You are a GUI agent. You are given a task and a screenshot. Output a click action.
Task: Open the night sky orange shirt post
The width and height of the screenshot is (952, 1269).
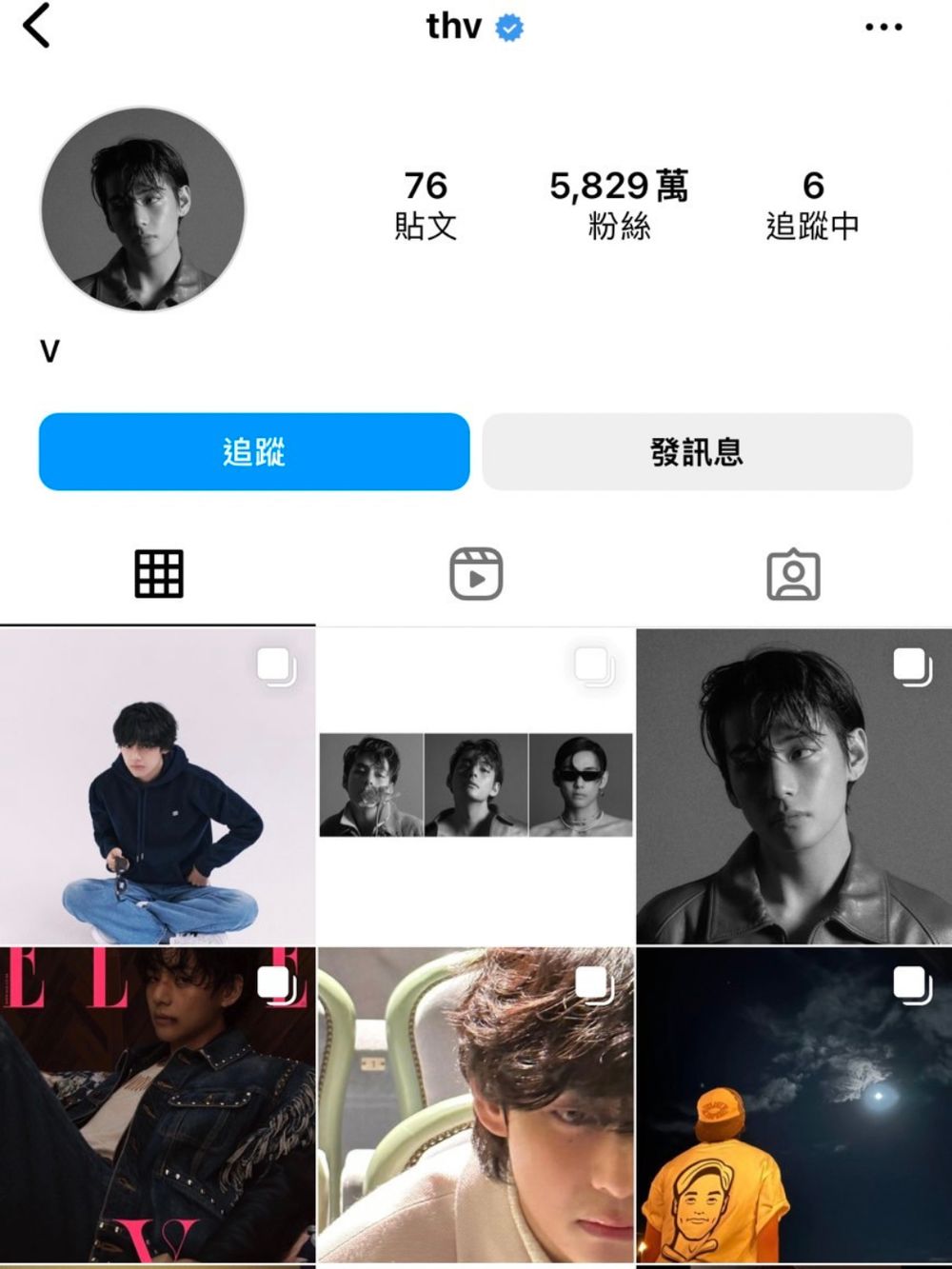(793, 1104)
